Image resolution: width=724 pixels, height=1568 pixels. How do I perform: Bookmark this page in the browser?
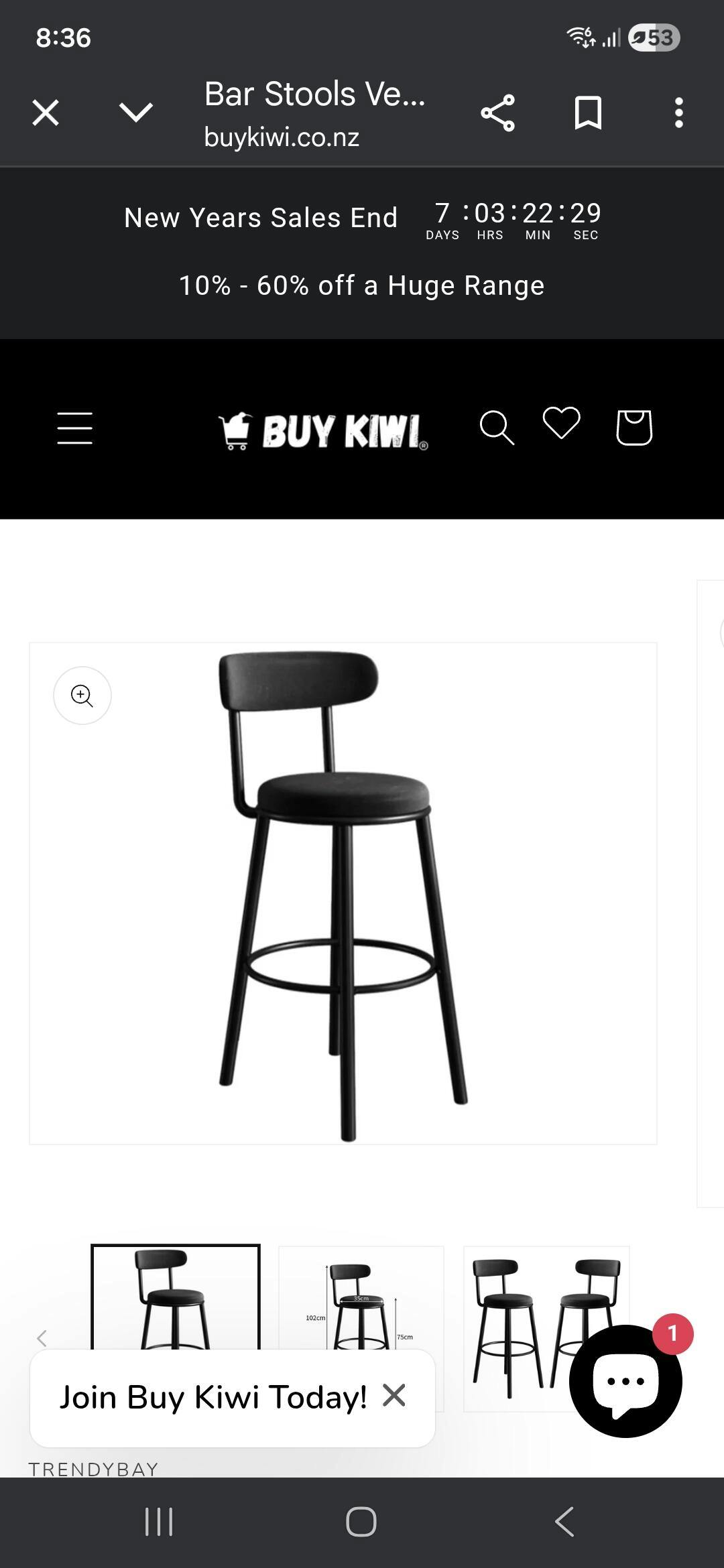pos(588,113)
